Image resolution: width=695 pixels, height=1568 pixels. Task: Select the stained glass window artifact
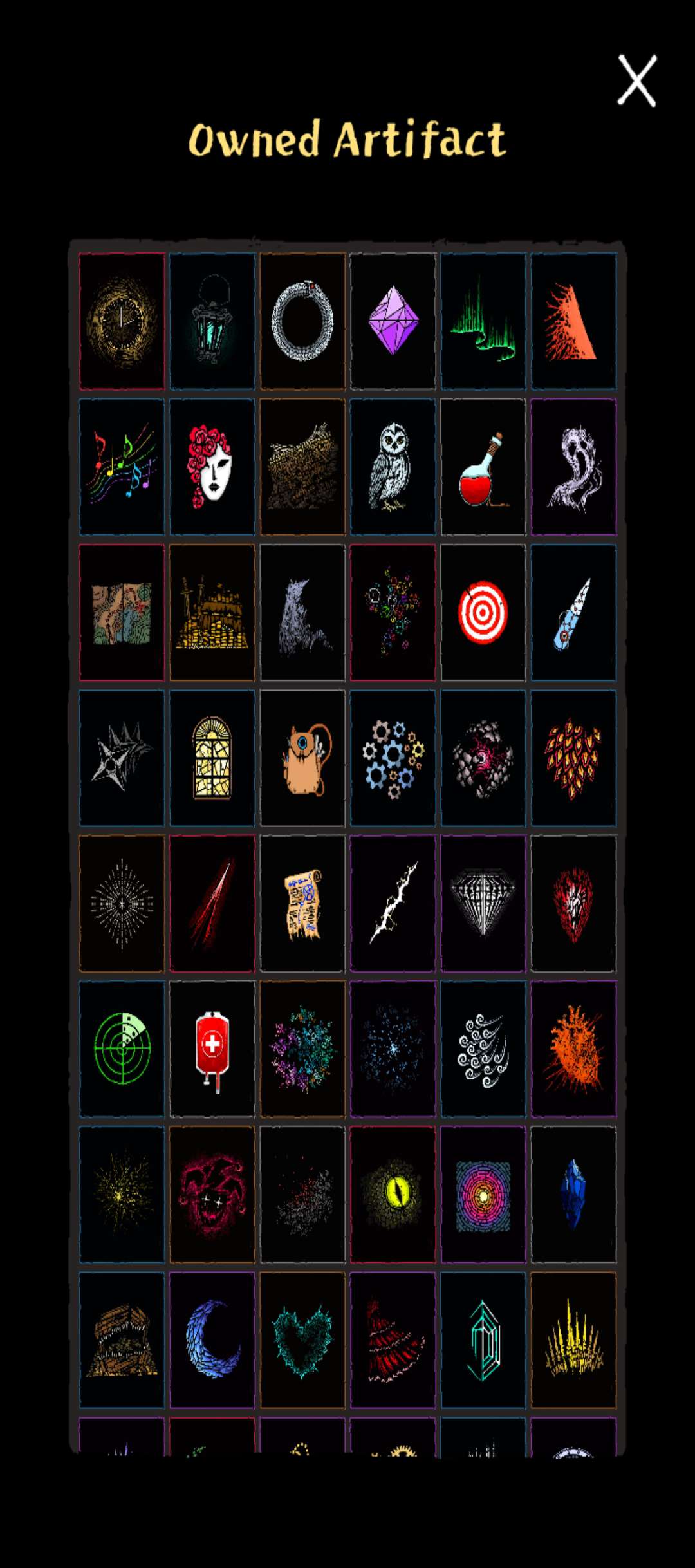coord(212,758)
